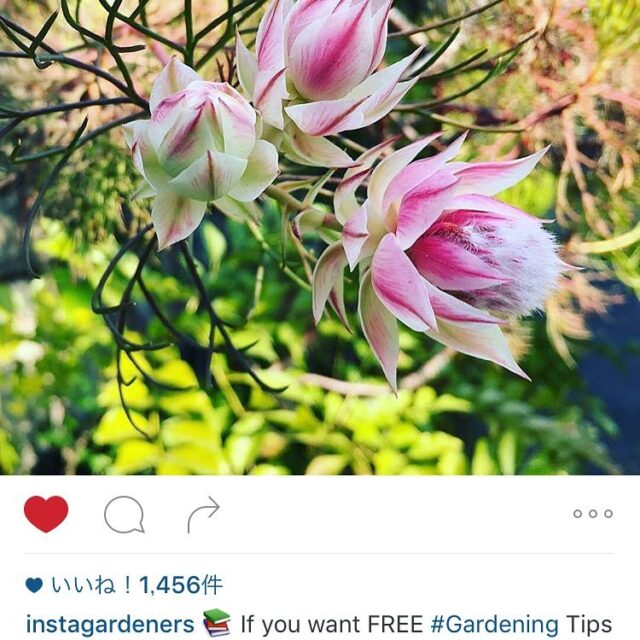Open the #Gardening hashtag
Viewport: 640px width, 640px height.
point(494,625)
